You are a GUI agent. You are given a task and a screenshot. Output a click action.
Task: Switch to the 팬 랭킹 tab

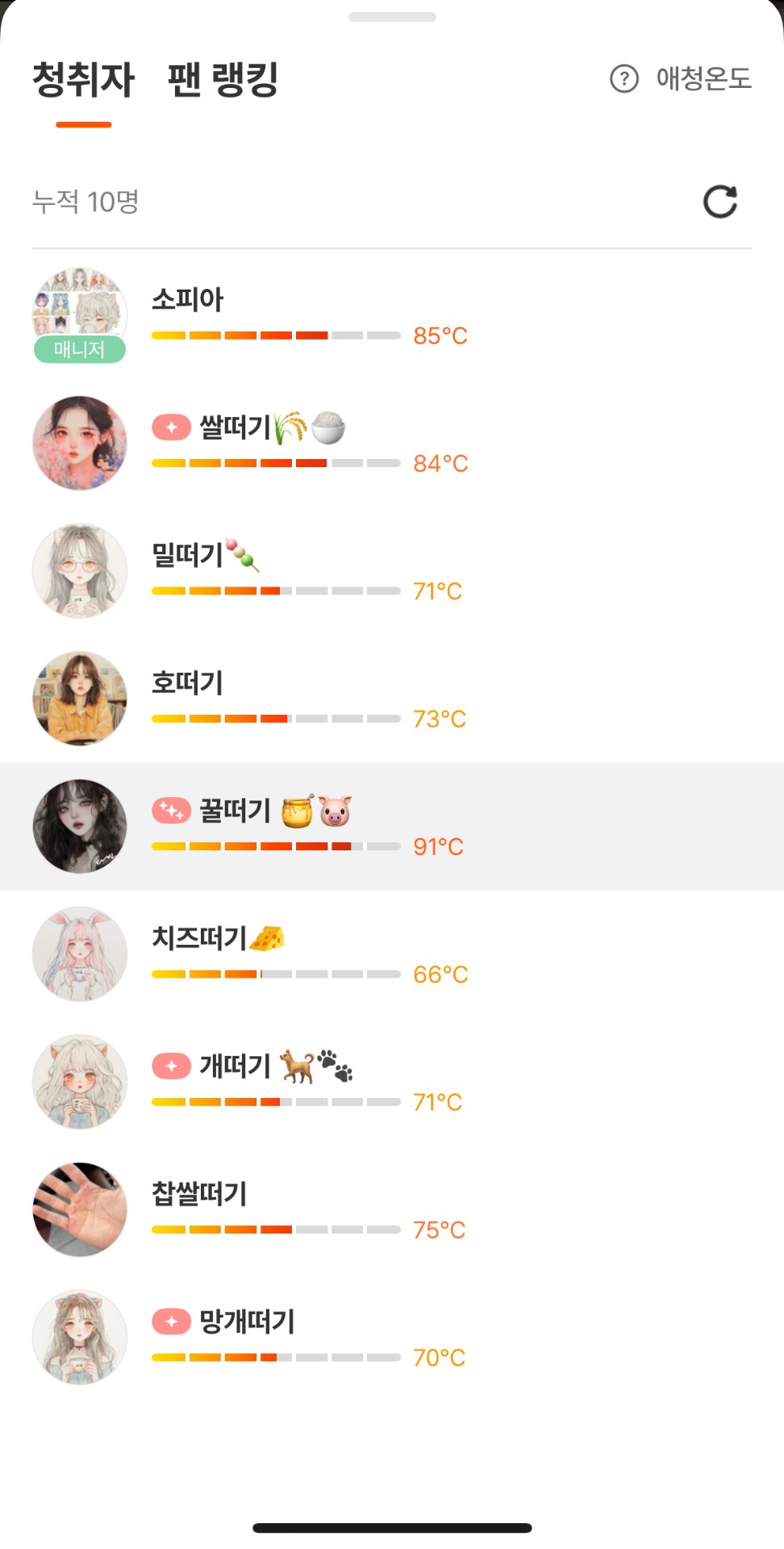coord(223,80)
